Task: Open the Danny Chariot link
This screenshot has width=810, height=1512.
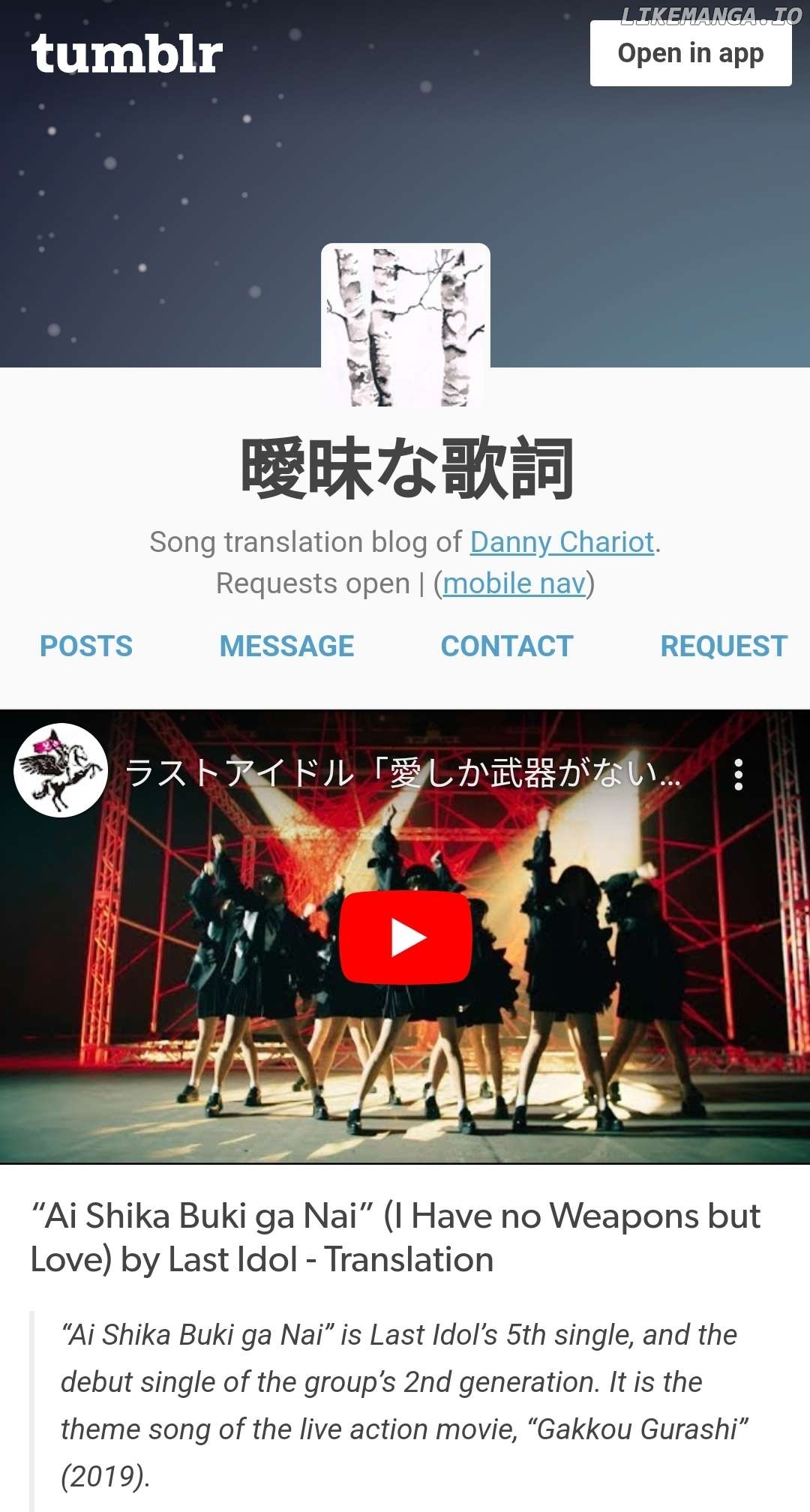Action: [562, 541]
